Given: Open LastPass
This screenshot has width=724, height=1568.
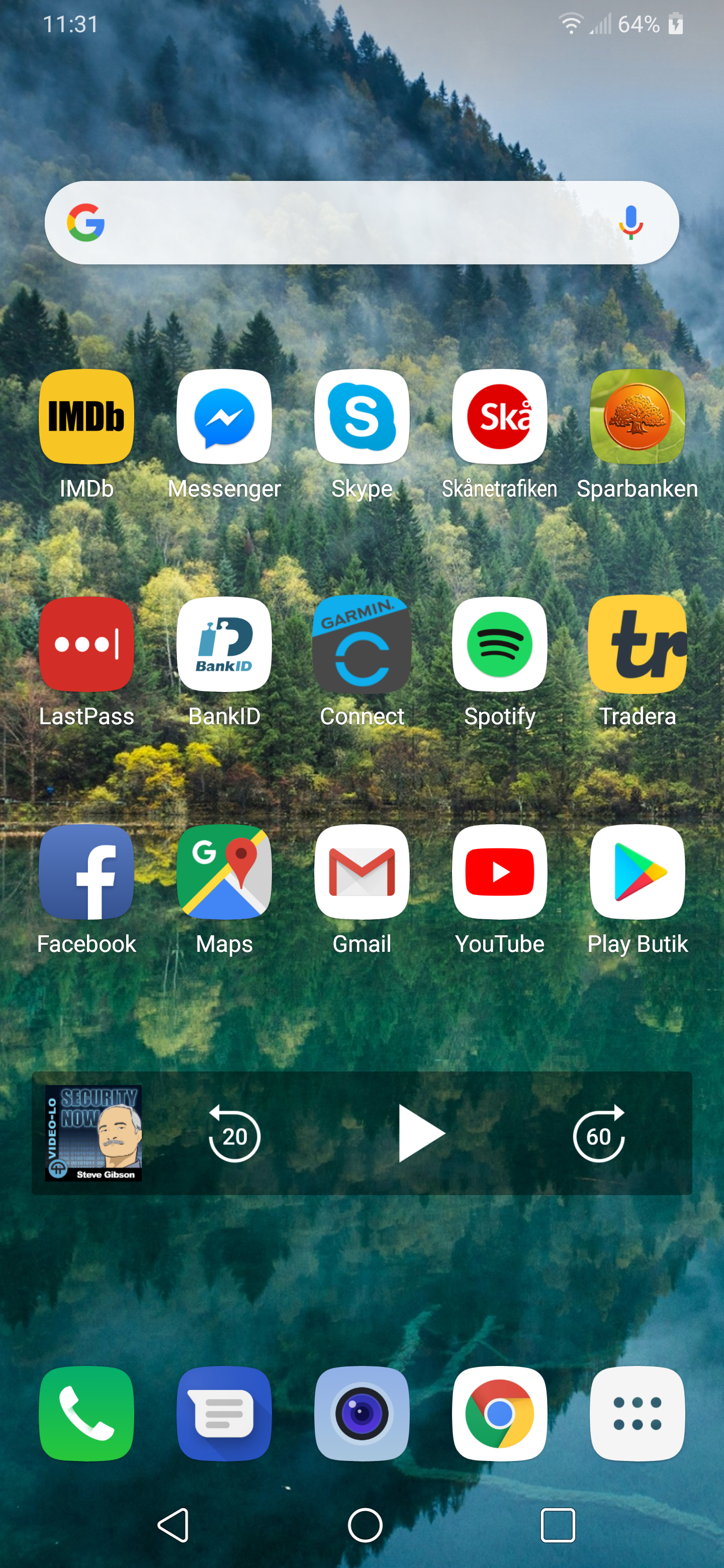Looking at the screenshot, I should 86,644.
